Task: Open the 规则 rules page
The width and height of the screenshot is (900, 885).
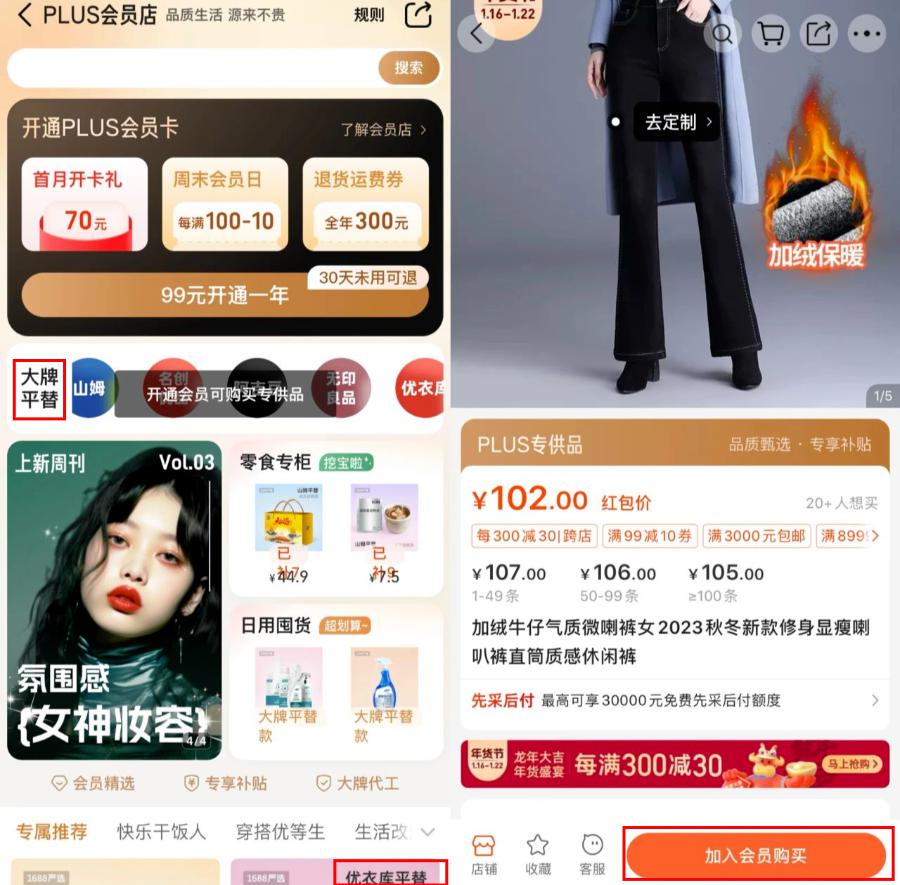Action: [369, 15]
